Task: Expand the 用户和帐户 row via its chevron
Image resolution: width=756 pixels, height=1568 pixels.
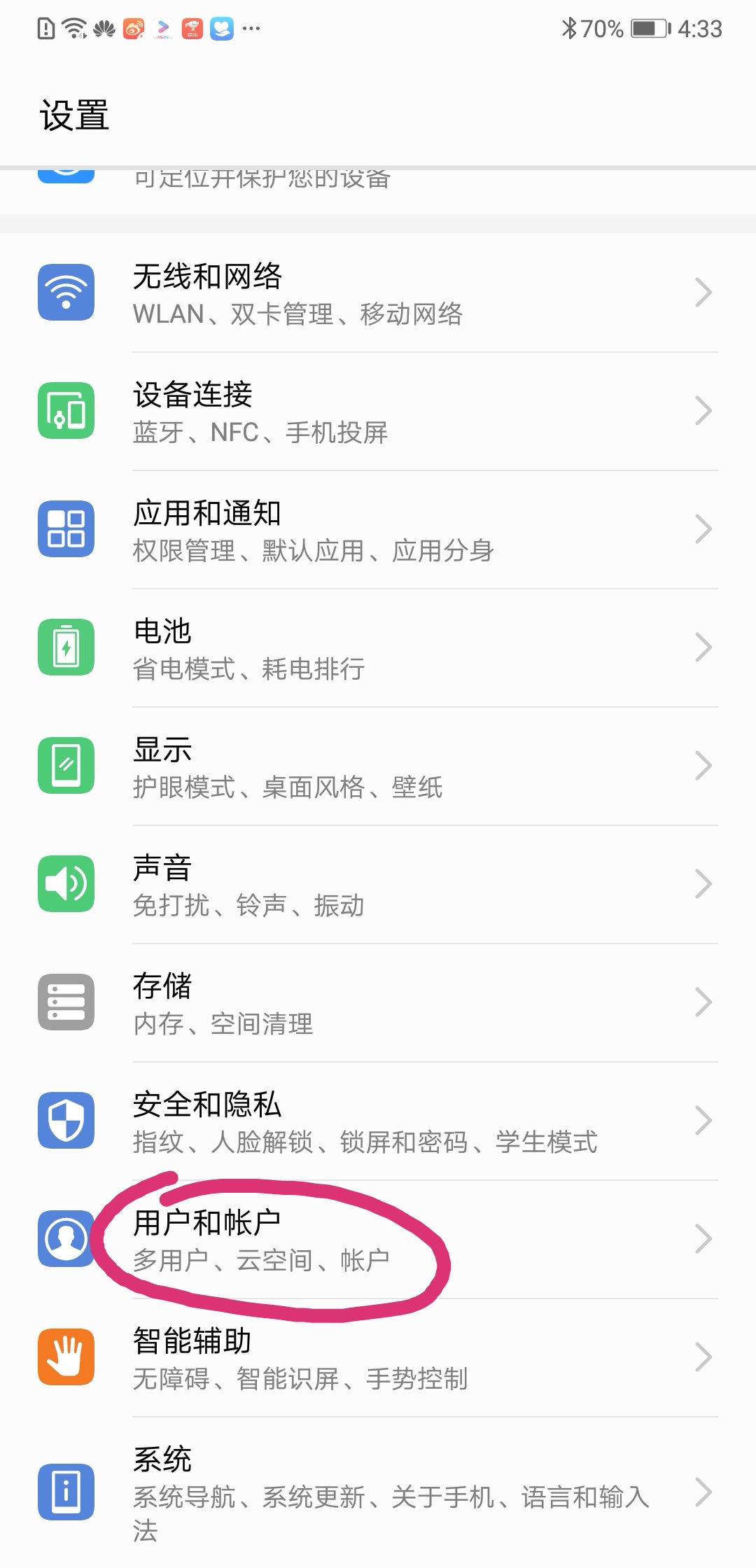Action: point(704,1239)
